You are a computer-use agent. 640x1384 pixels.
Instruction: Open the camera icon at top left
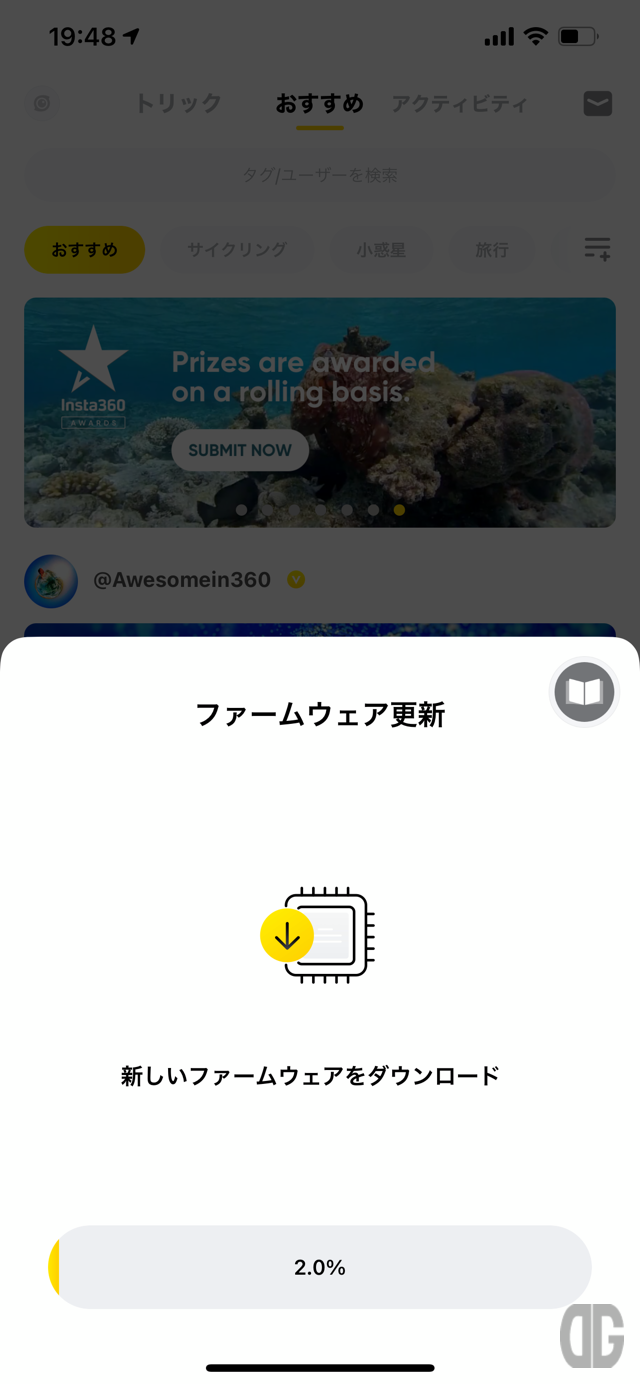42,103
